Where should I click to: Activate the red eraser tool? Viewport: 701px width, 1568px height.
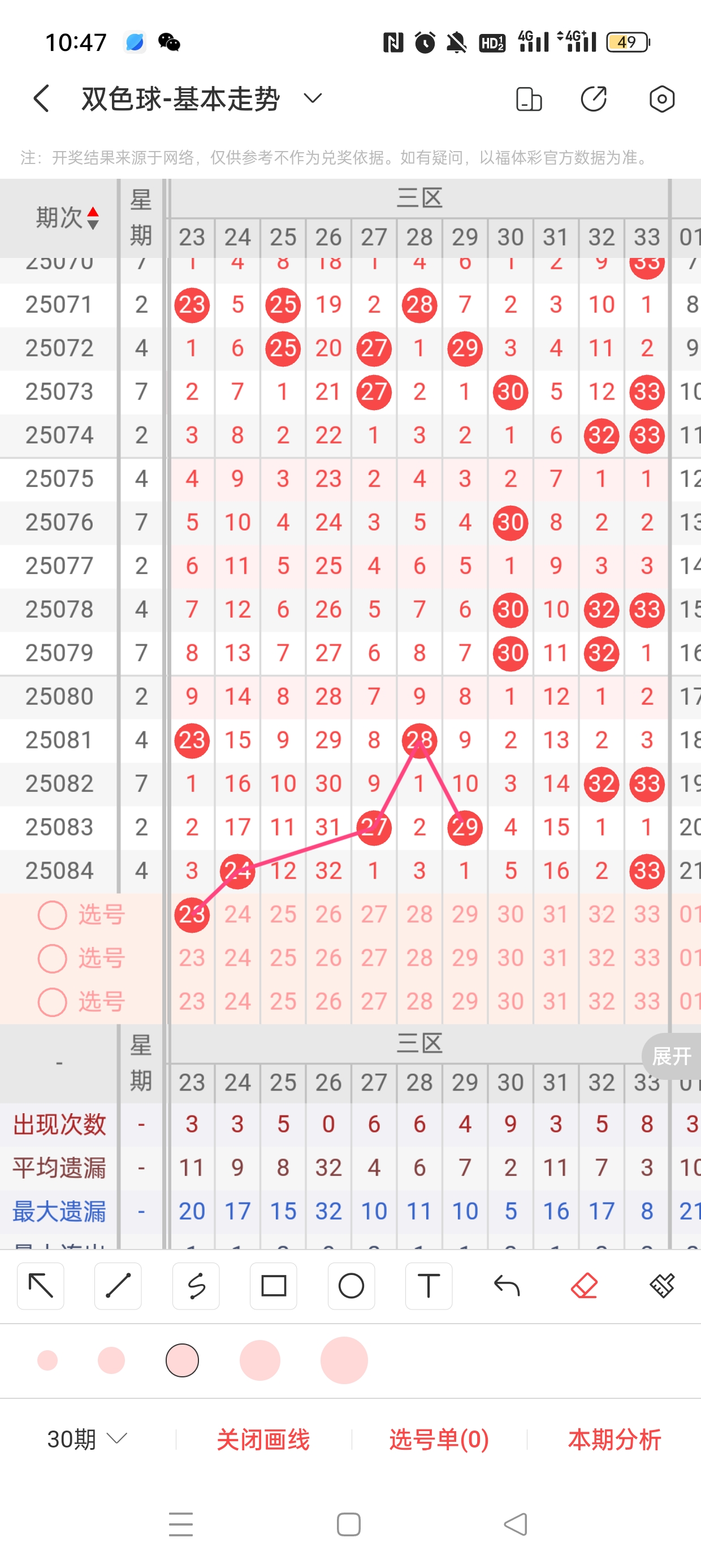pos(584,1286)
